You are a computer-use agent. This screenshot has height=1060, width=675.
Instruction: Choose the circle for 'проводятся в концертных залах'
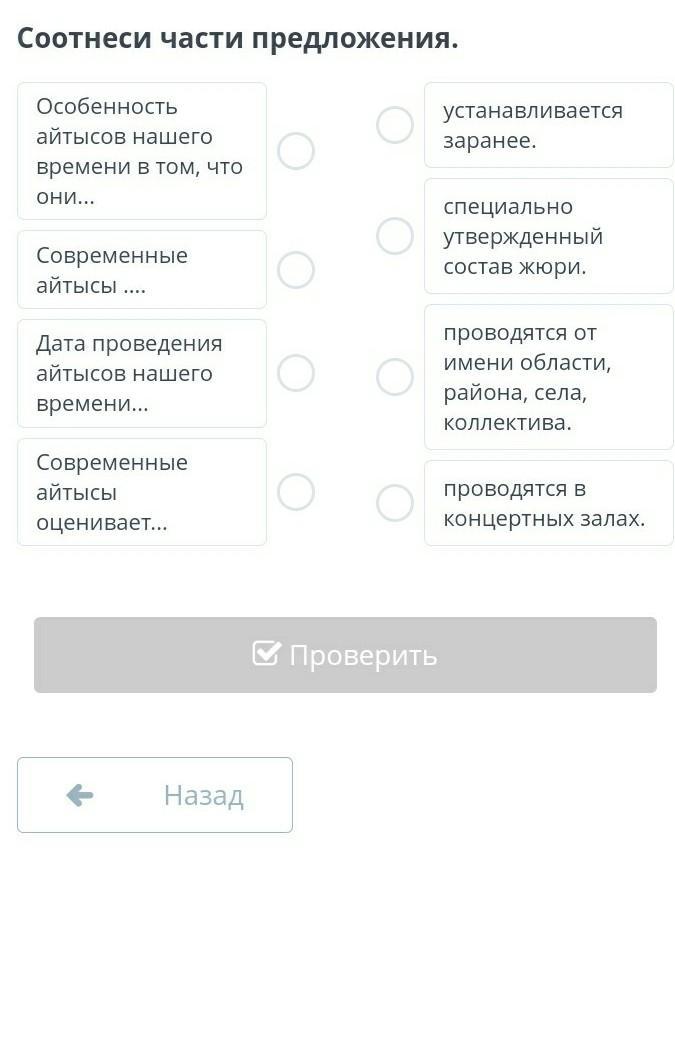395,503
